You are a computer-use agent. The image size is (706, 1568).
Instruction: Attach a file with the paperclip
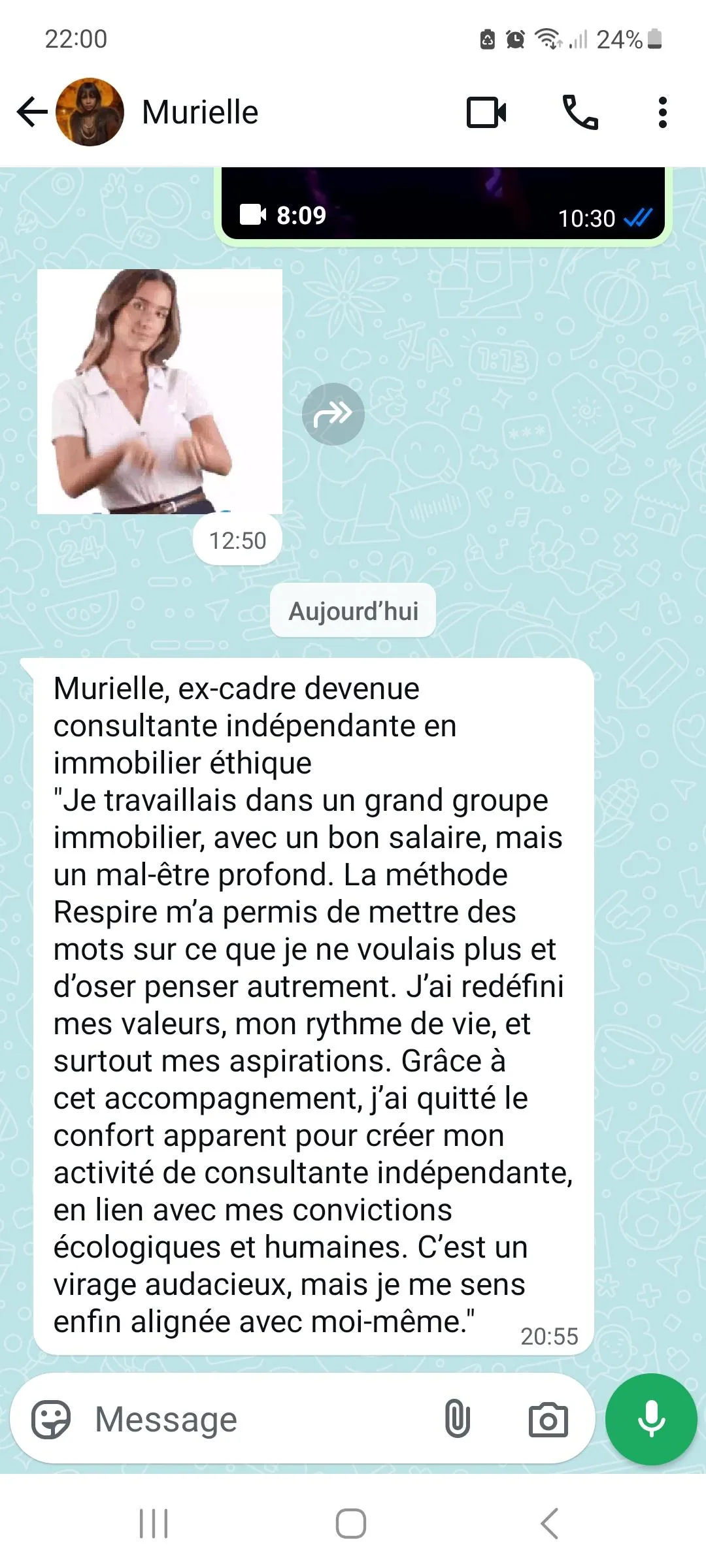pyautogui.click(x=457, y=1419)
